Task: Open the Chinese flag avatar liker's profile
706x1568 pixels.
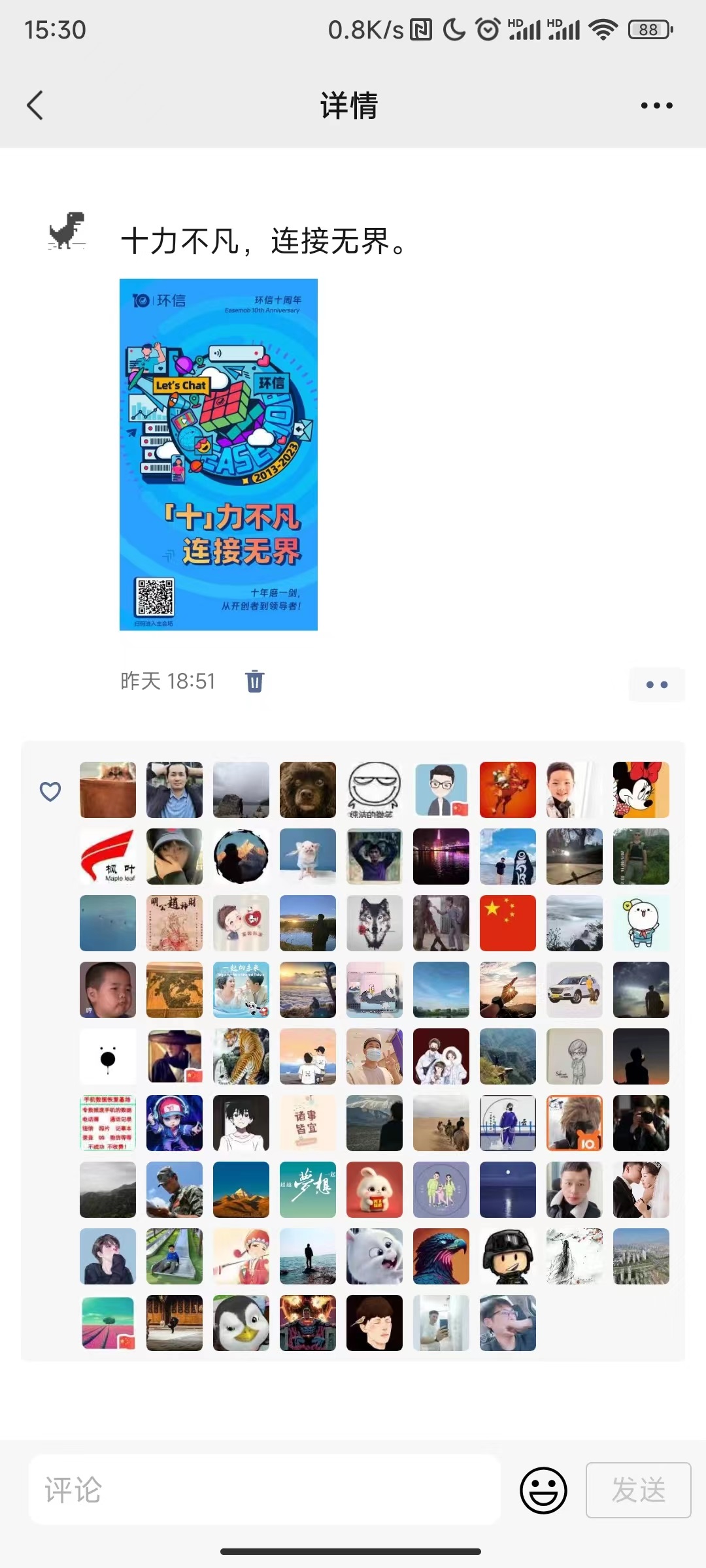Action: click(508, 923)
